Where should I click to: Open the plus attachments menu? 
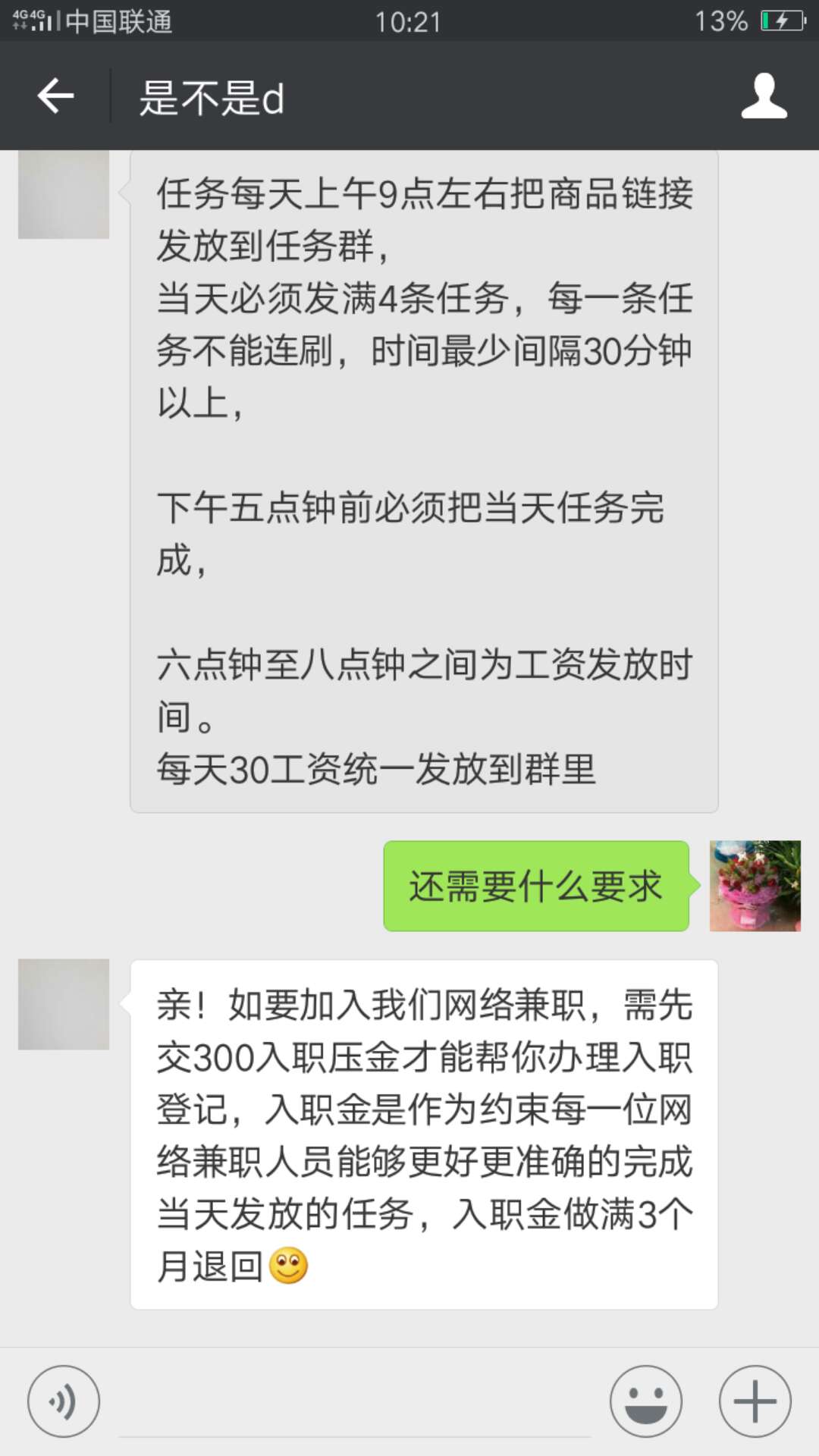pyautogui.click(x=755, y=1401)
